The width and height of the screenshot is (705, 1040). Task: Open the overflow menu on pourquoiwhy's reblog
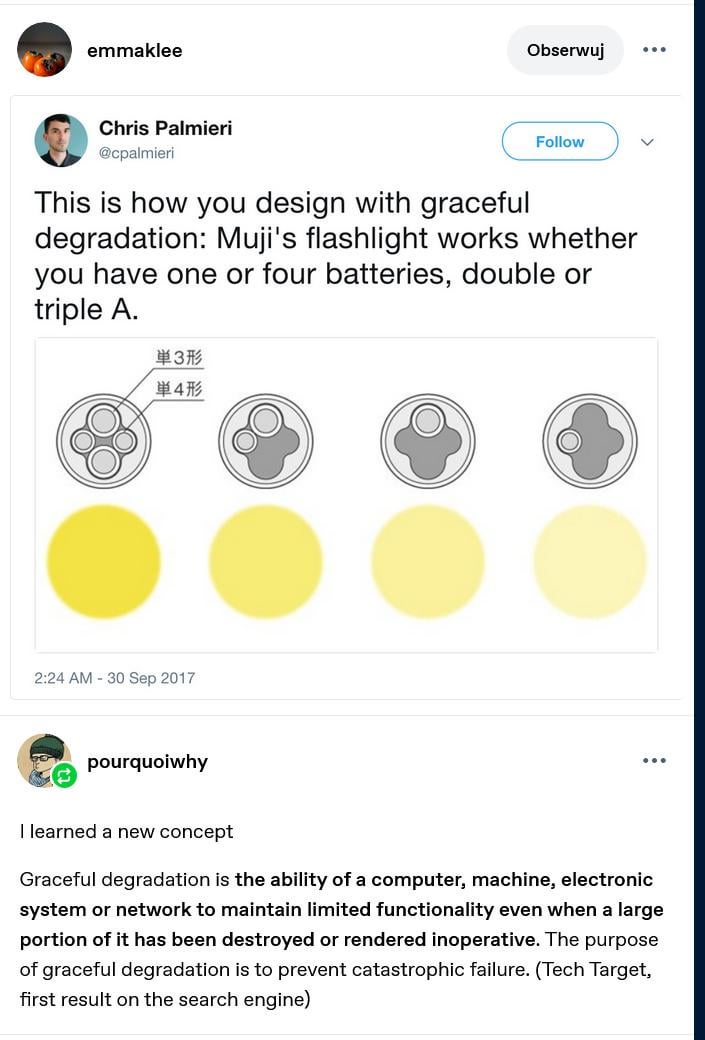point(654,761)
